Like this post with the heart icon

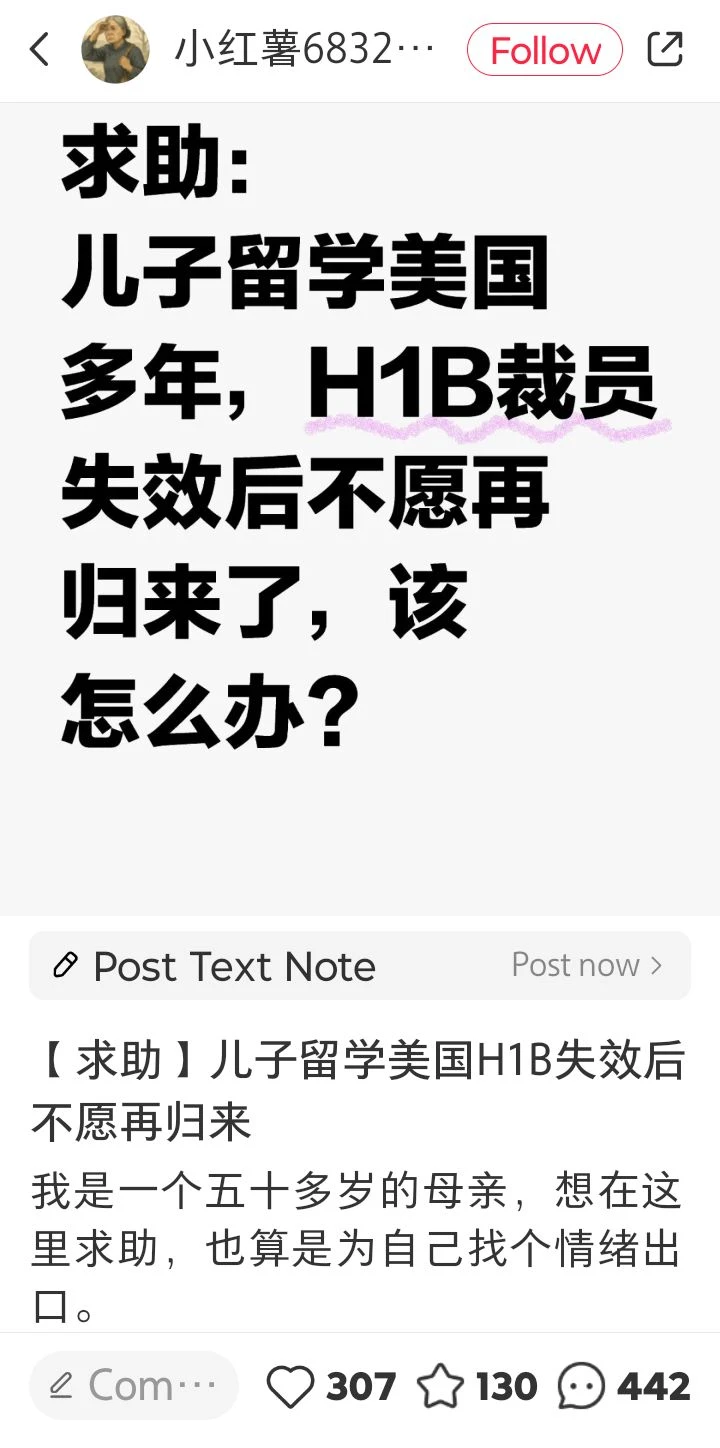pos(291,1387)
